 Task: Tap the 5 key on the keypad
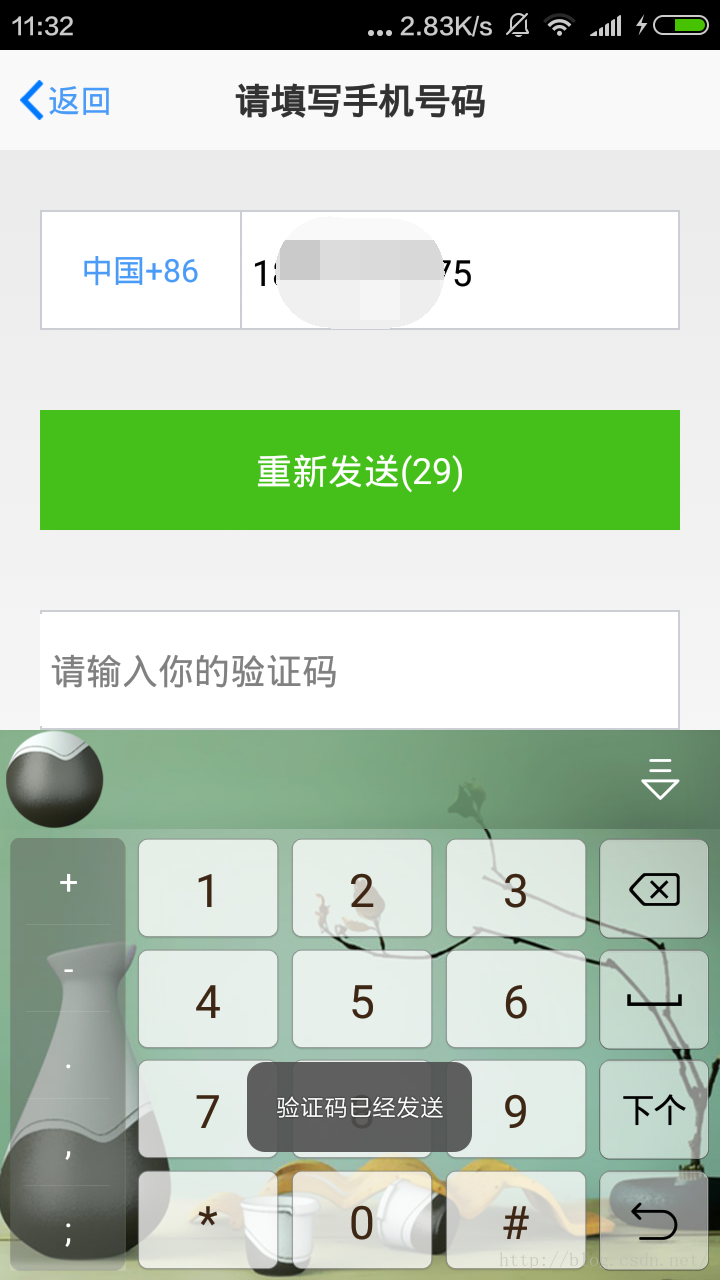(362, 1001)
